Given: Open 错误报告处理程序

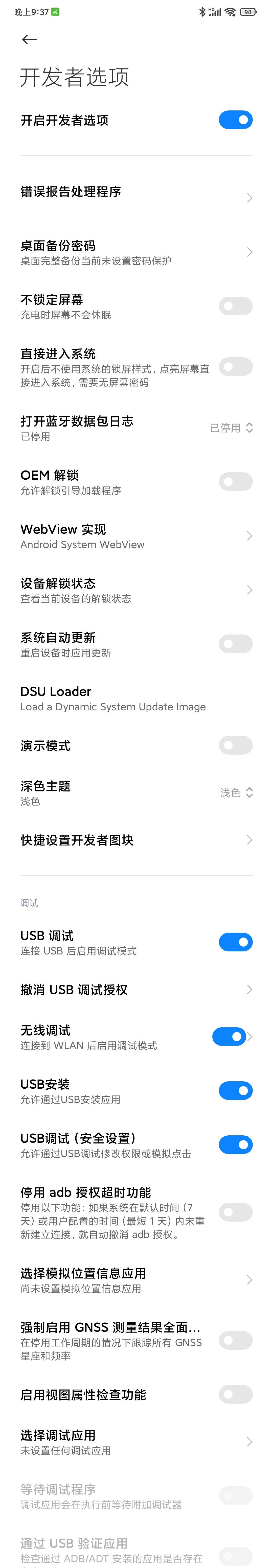Looking at the screenshot, I should pos(136,192).
